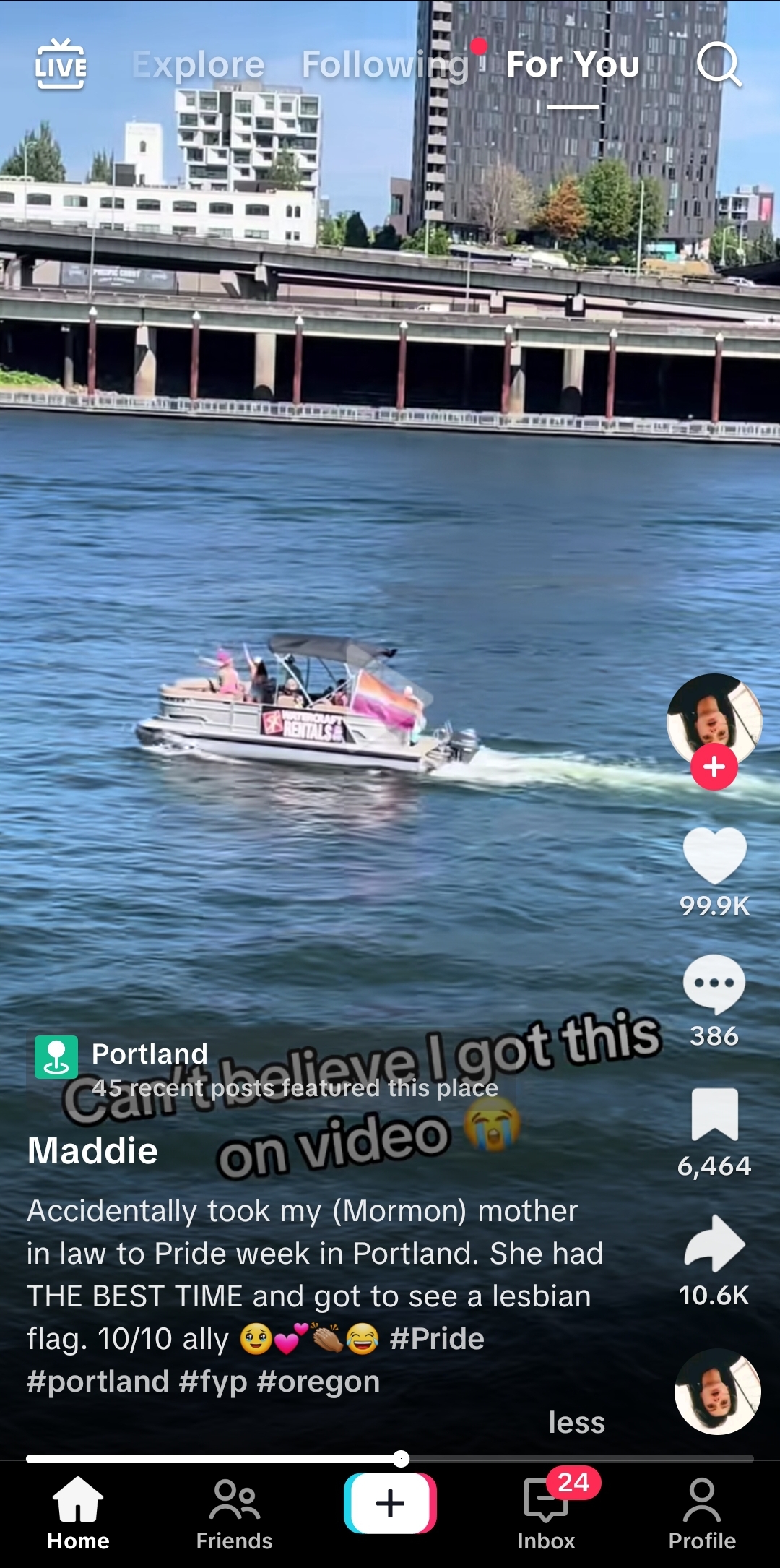
Task: Open the sound disc at bottom right
Action: [x=717, y=1392]
